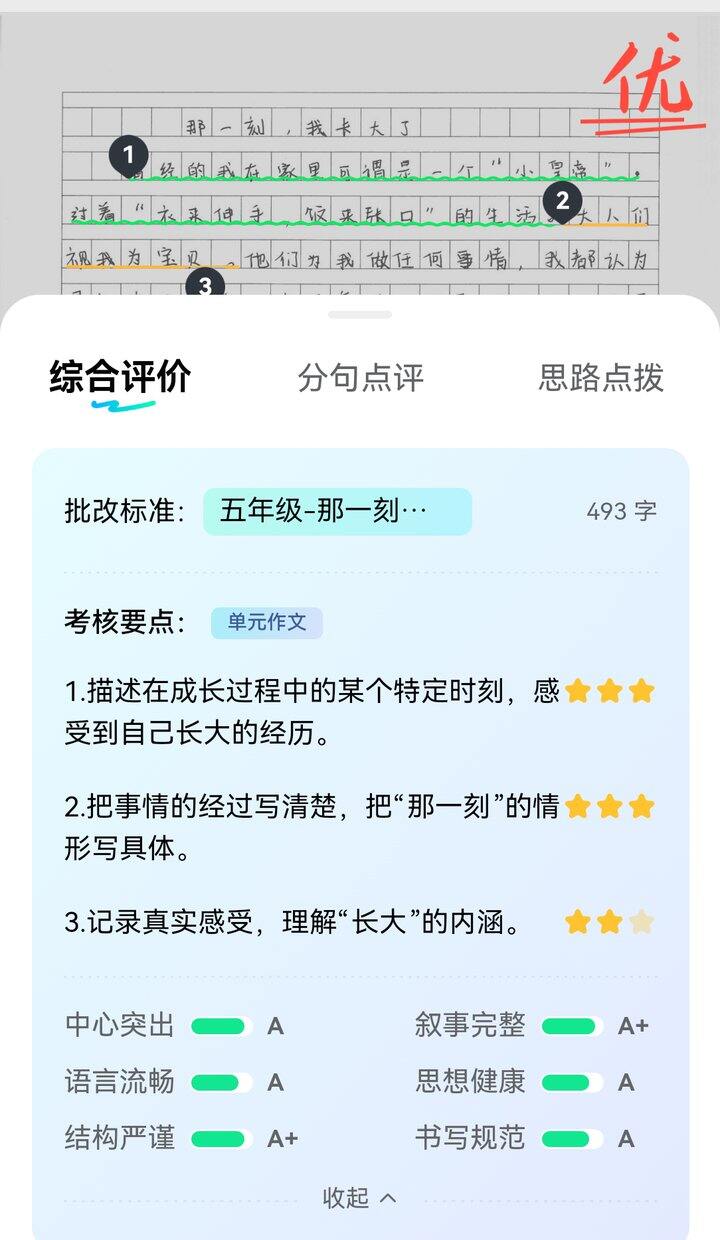Tap annotation marker 3 on the essay
The height and width of the screenshot is (1240, 720).
tap(205, 285)
